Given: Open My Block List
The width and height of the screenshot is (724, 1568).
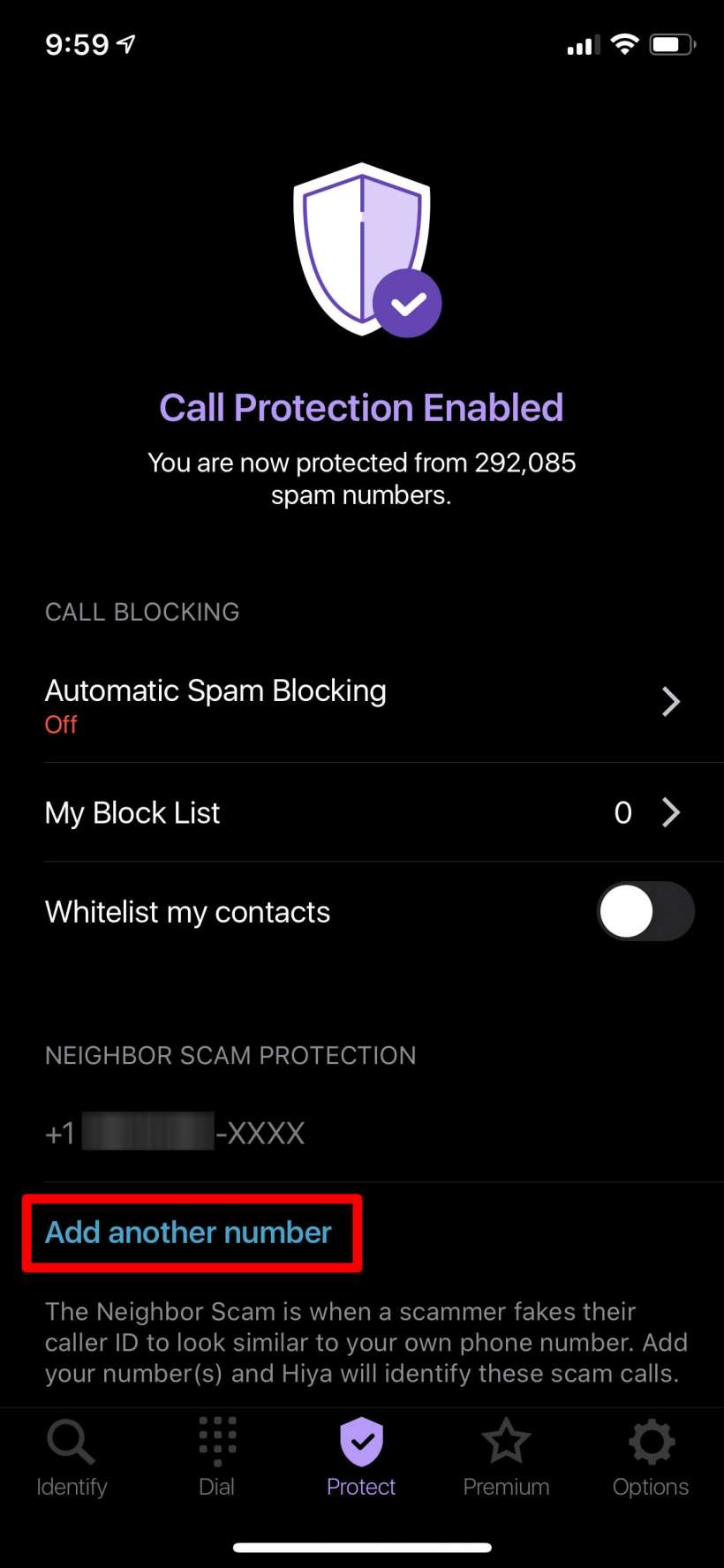Looking at the screenshot, I should 362,812.
